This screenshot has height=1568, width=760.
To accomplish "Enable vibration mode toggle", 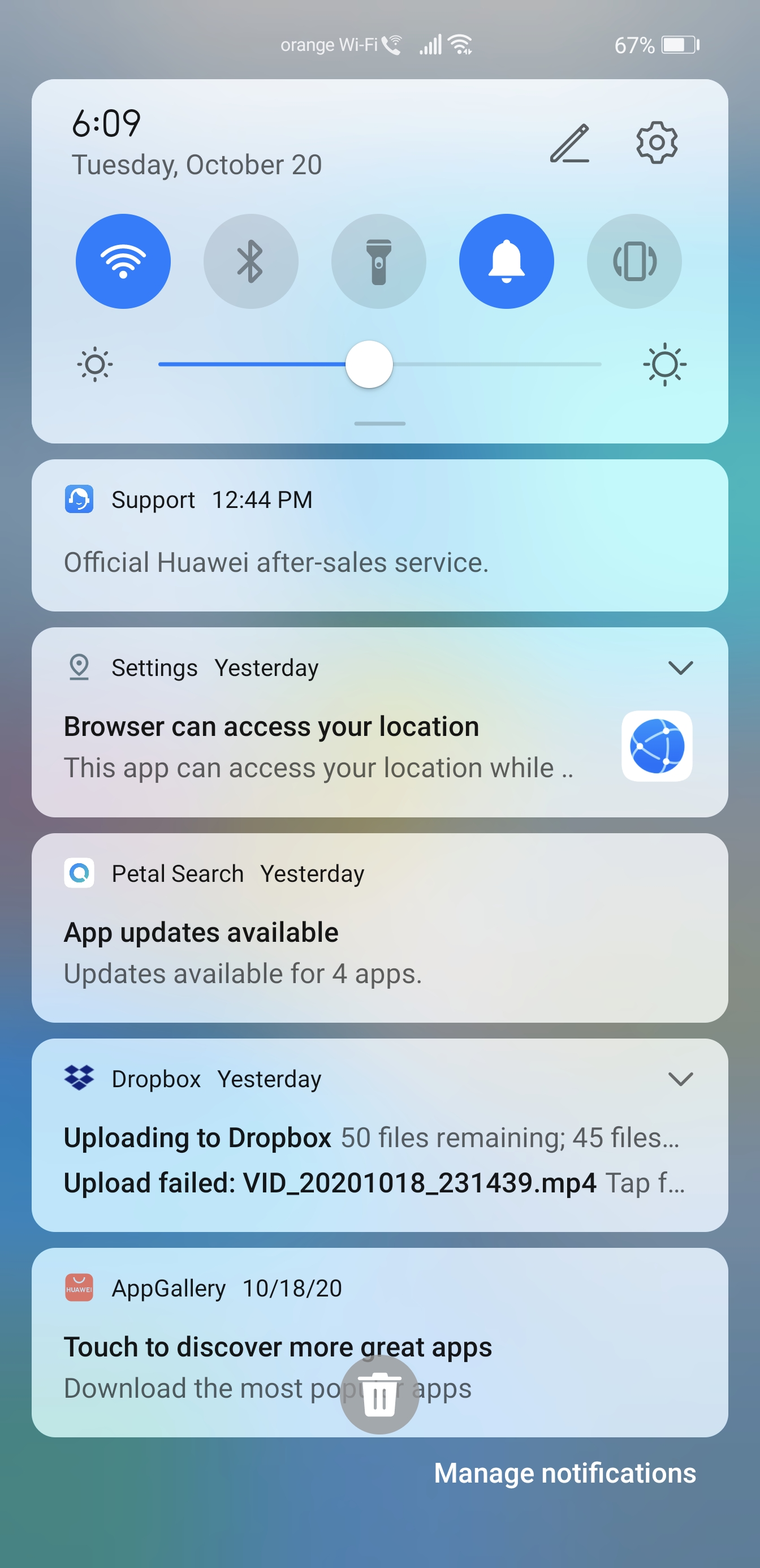I will coord(634,261).
